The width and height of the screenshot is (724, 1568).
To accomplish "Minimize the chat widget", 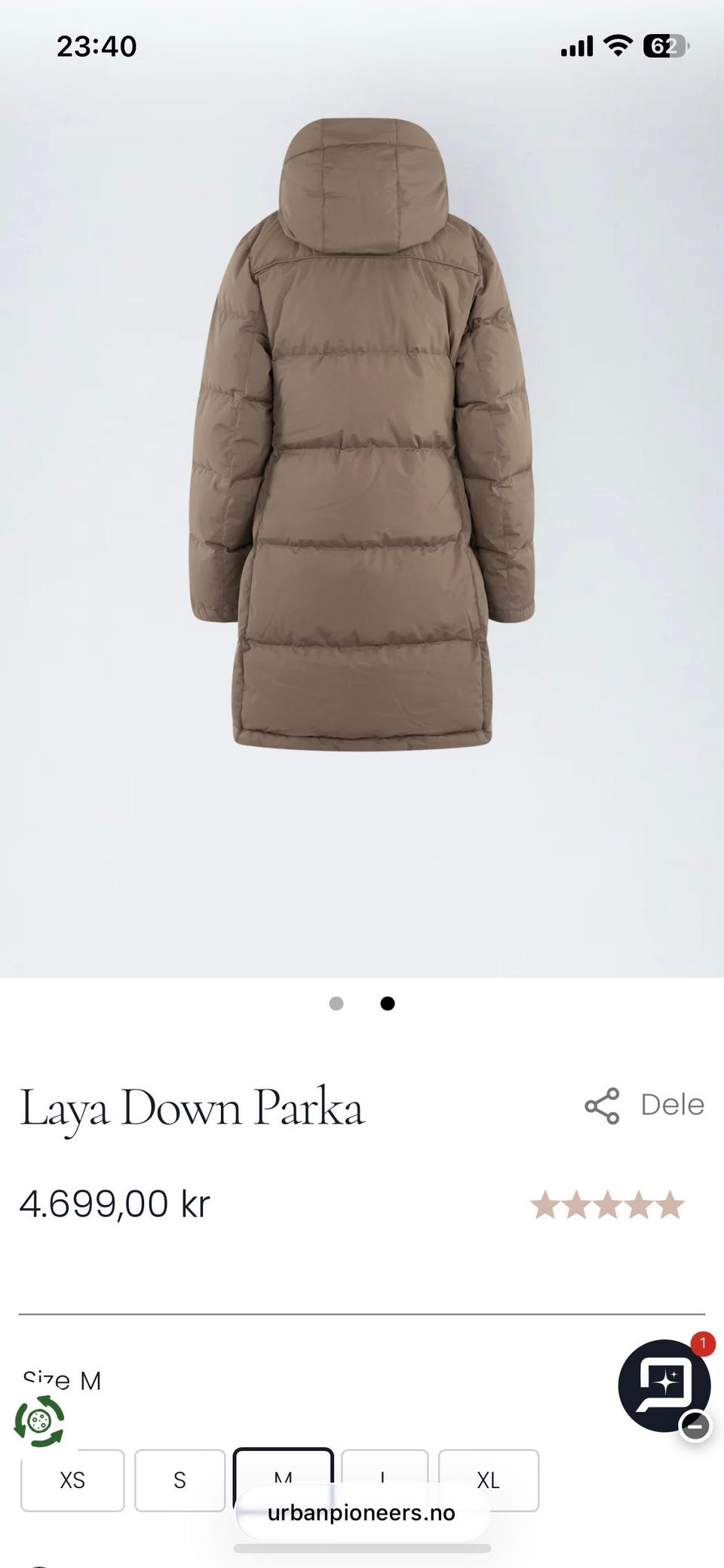I will (x=695, y=1425).
